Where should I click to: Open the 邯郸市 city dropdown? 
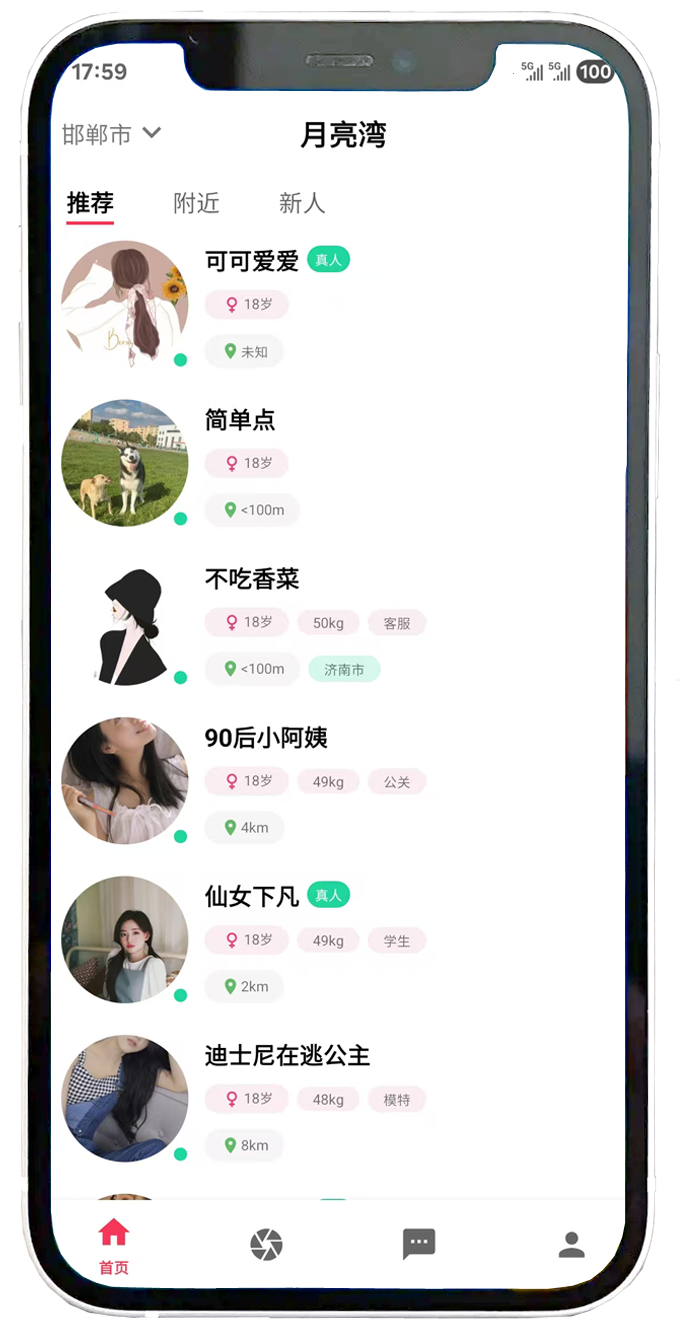[x=111, y=134]
